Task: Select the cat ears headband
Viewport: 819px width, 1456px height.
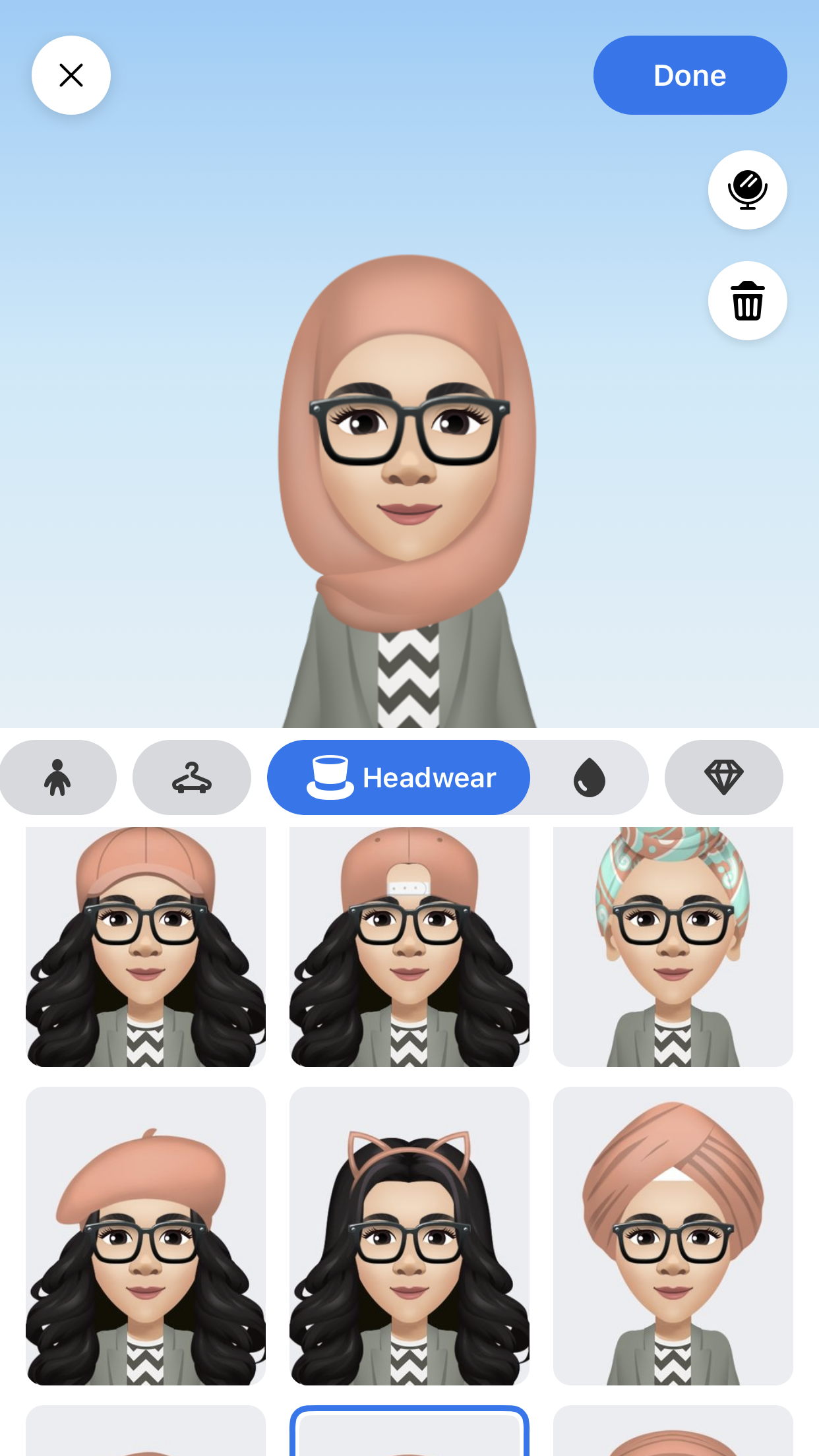Action: (409, 1235)
